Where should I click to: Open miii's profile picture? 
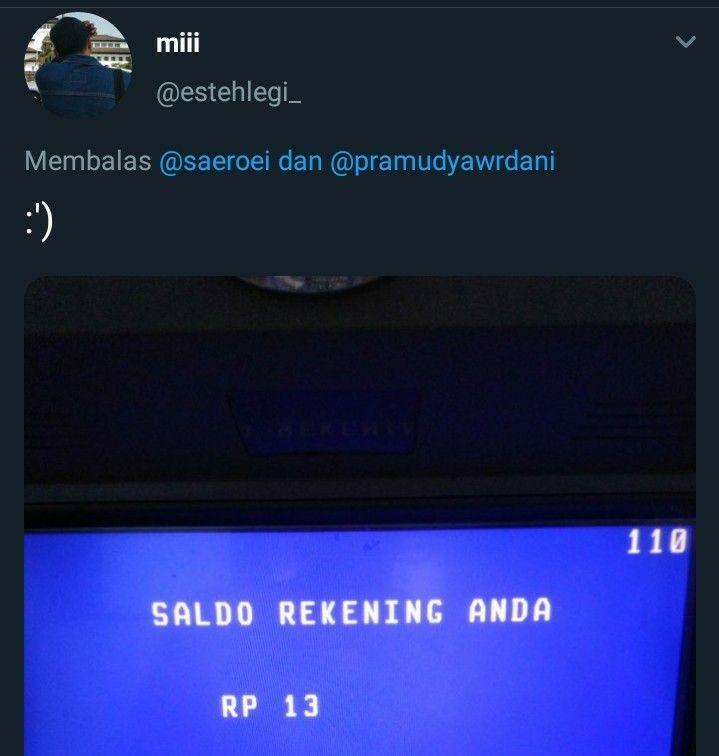click(x=77, y=64)
